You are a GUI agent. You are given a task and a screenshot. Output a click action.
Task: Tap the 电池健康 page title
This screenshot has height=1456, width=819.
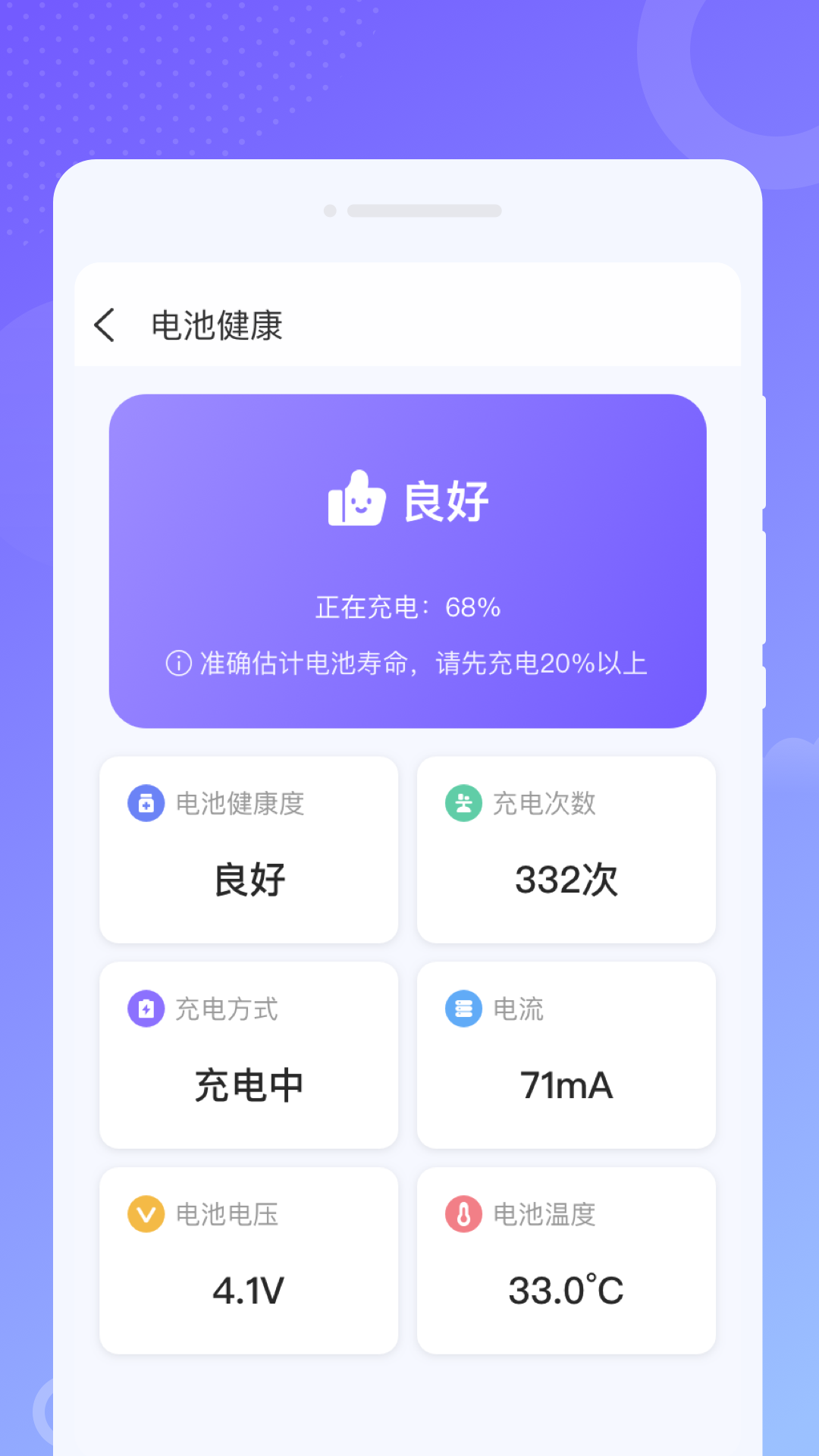[x=215, y=325]
